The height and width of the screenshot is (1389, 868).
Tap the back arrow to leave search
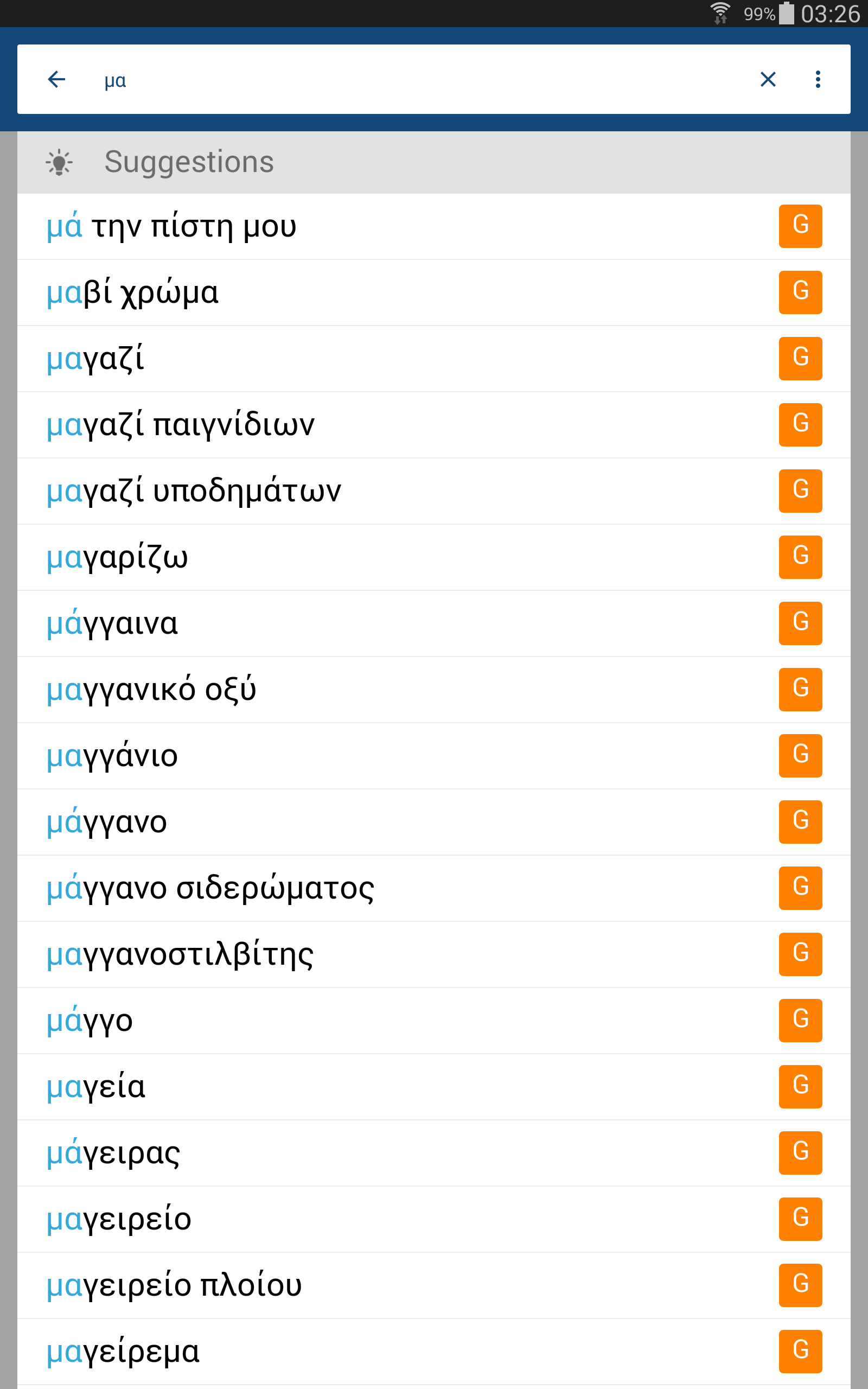[x=56, y=80]
